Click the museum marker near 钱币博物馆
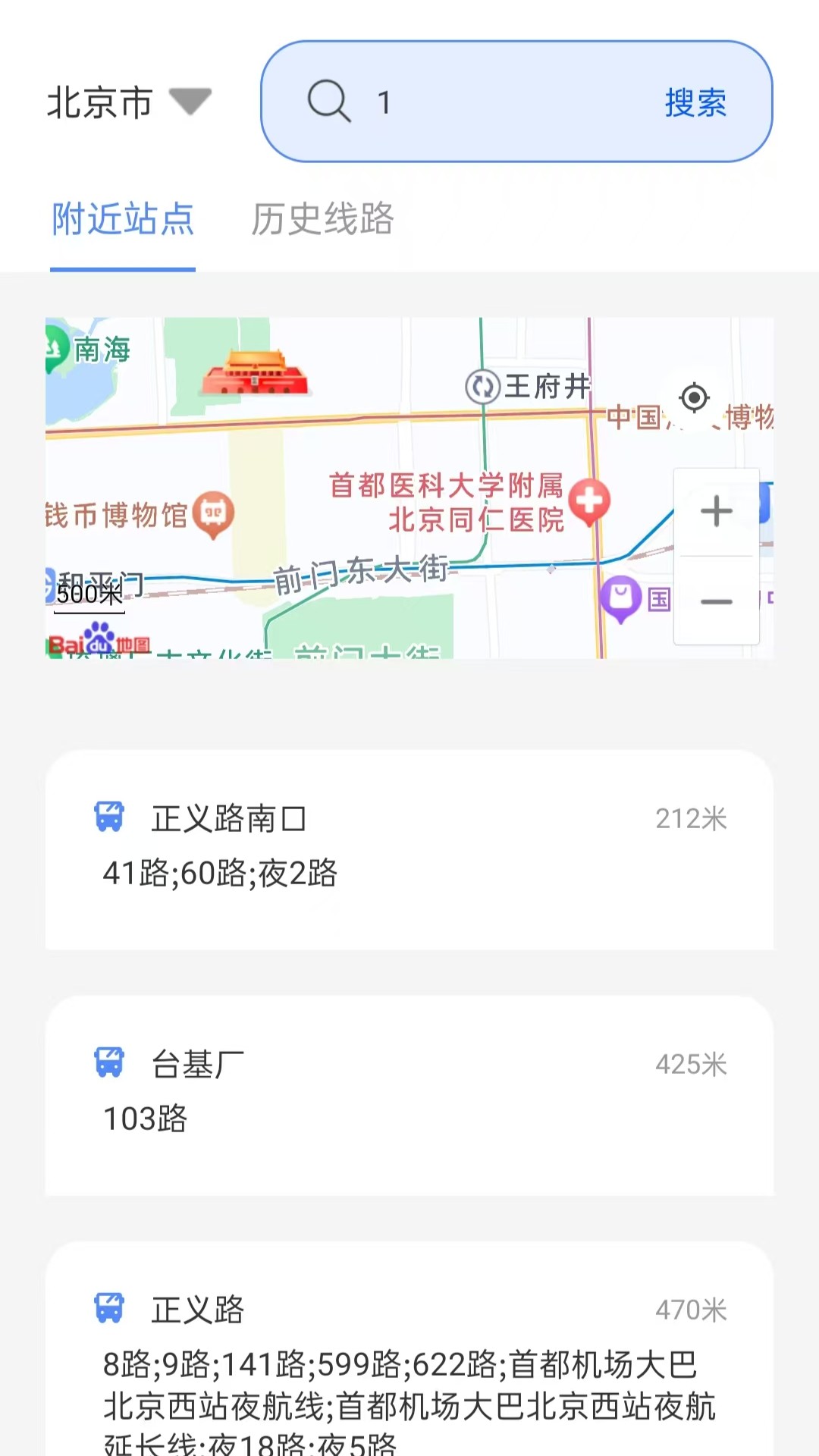 tap(212, 512)
